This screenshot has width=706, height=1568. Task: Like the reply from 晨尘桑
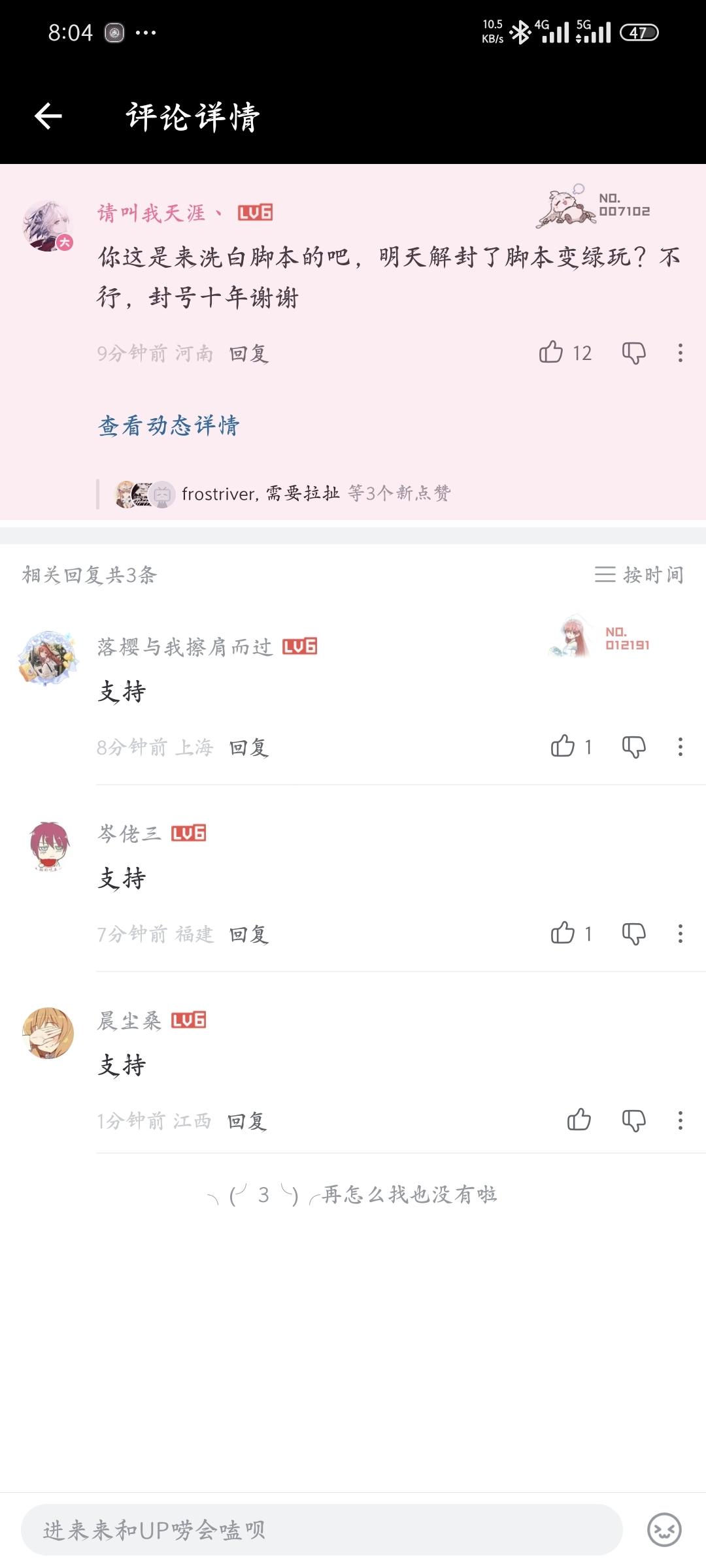click(x=579, y=1120)
